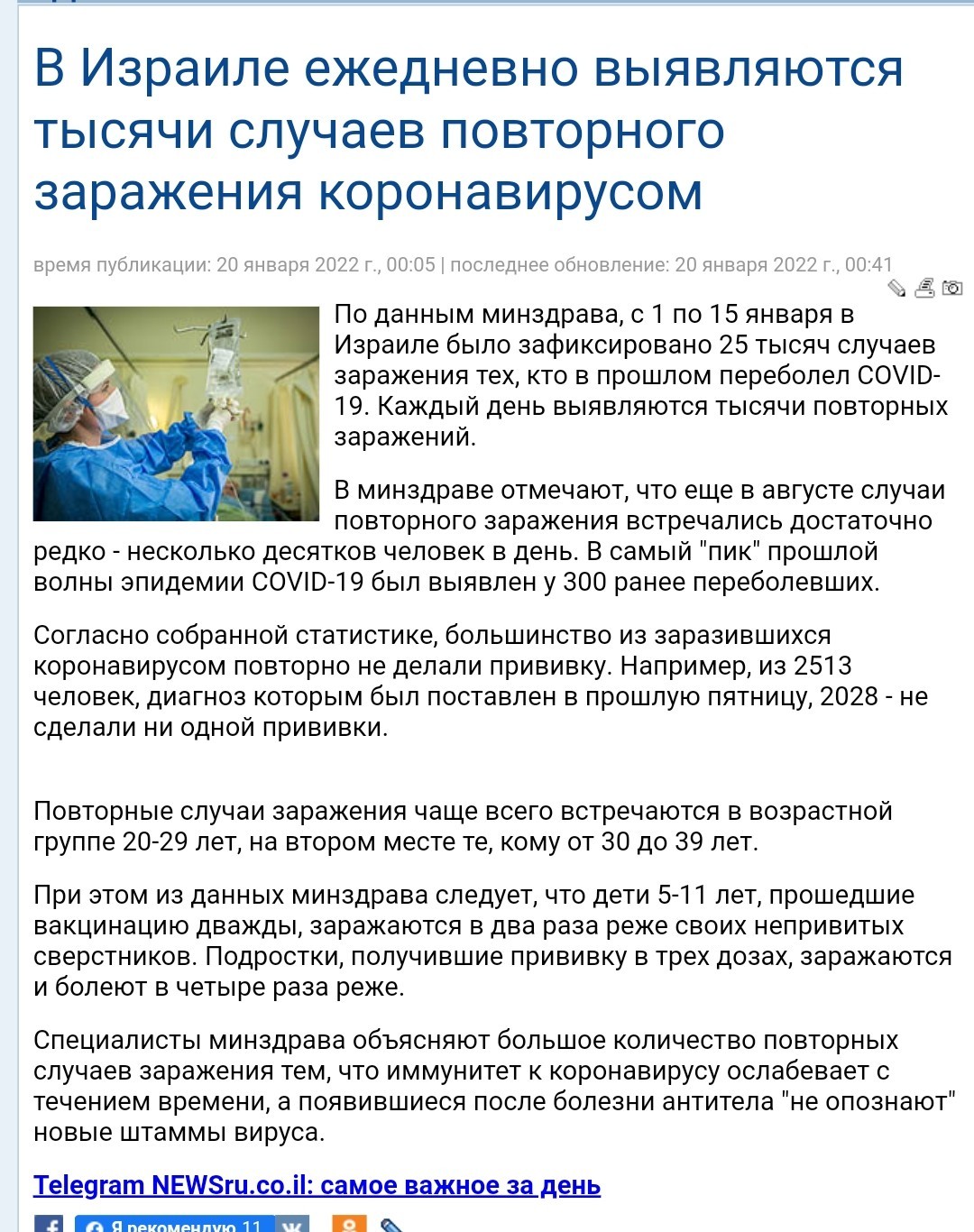The image size is (974, 1232).
Task: Print this article via the printer icon
Action: pos(925,288)
